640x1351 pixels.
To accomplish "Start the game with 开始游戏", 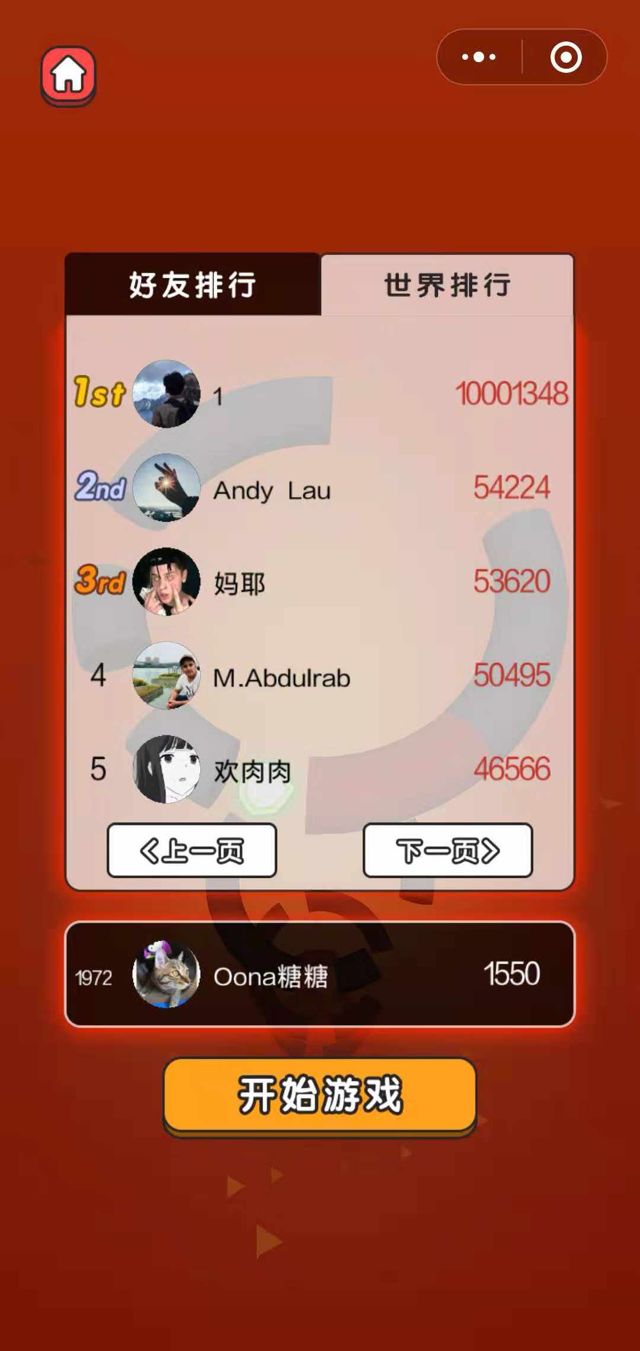I will click(x=320, y=1095).
